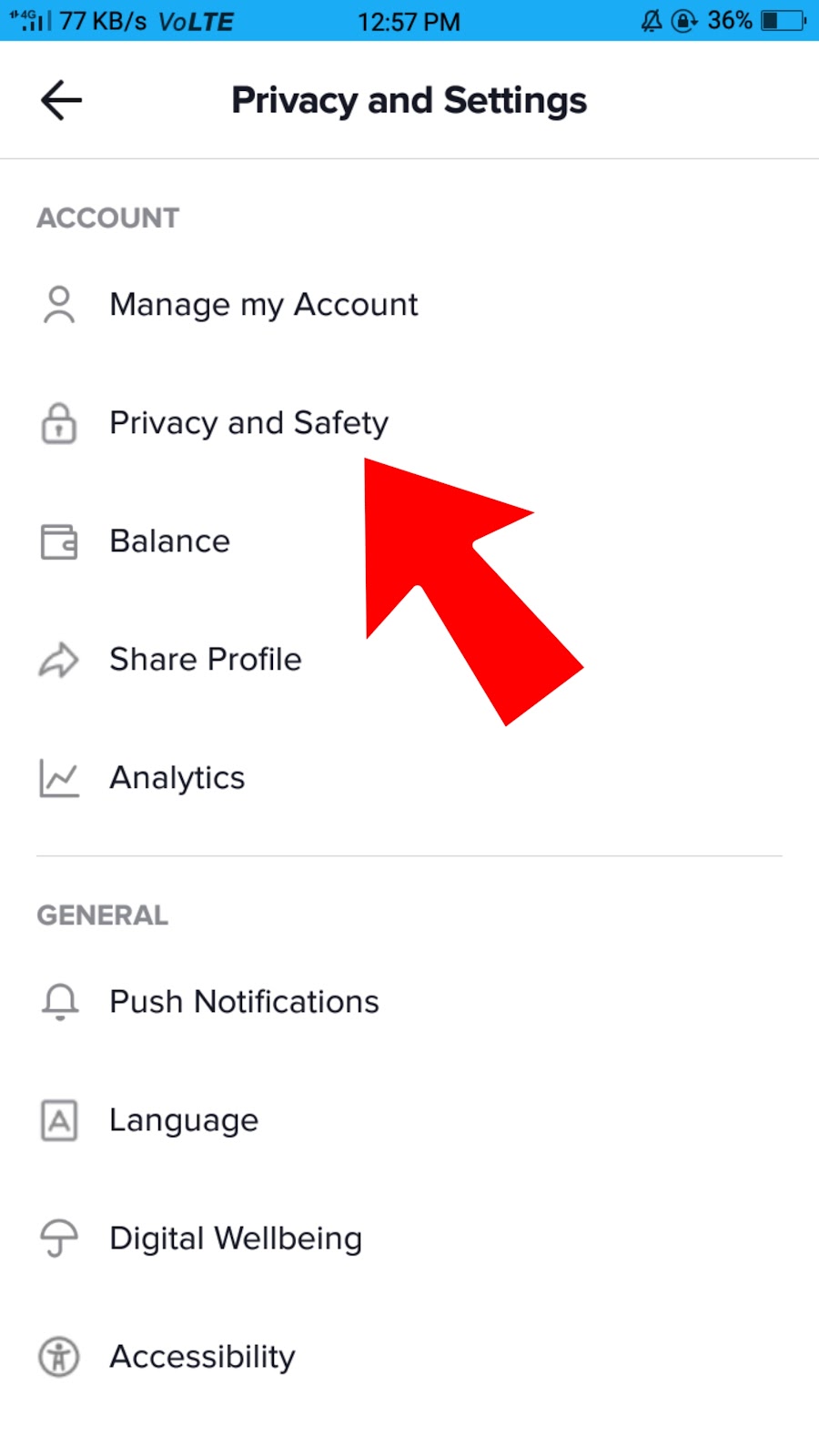The image size is (819, 1456).
Task: Choose the Language option
Action: (184, 1120)
